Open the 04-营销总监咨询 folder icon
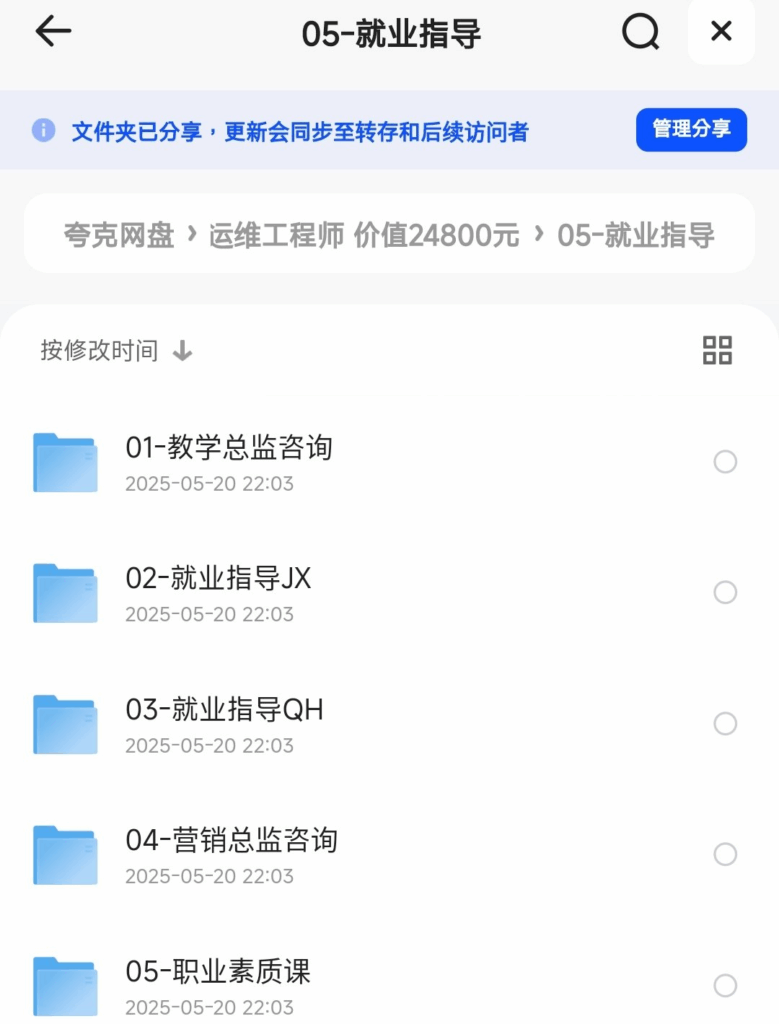 (64, 855)
